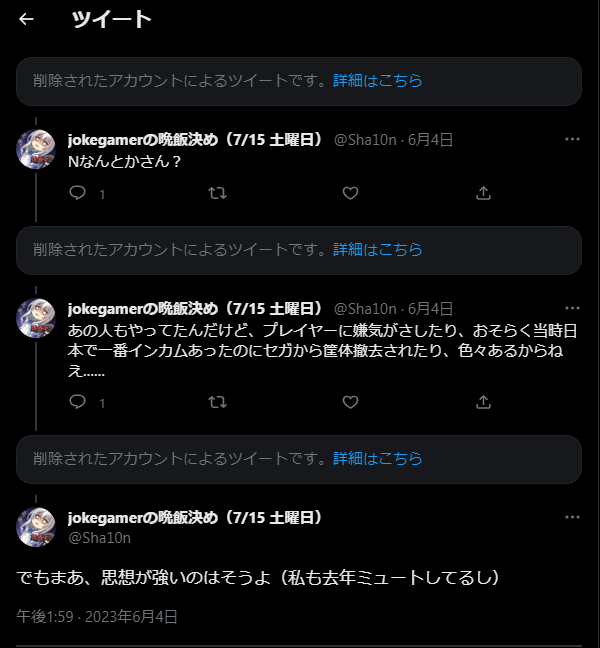Screen dimensions: 600x648
Task: Retweet the Nなんとかさん tweet
Action: pos(215,193)
